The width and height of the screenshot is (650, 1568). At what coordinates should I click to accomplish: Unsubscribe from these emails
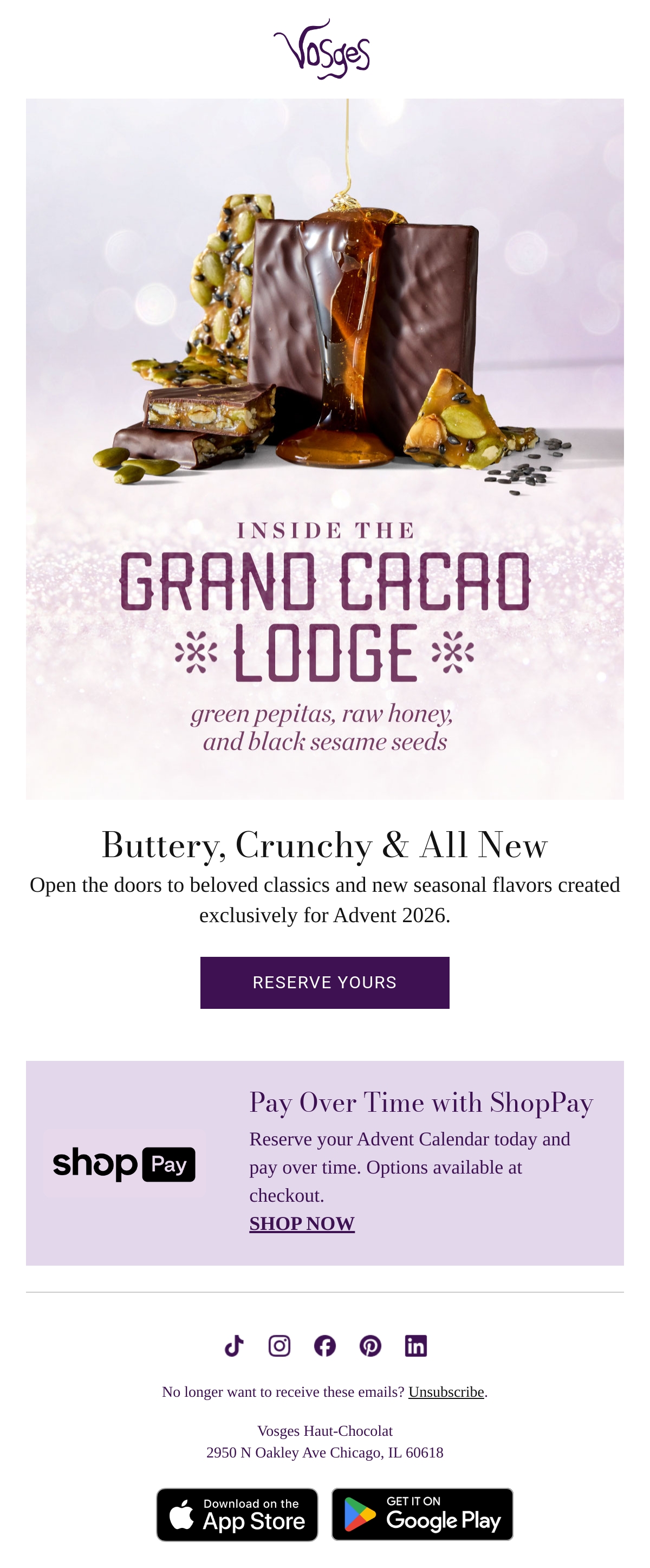(446, 1392)
